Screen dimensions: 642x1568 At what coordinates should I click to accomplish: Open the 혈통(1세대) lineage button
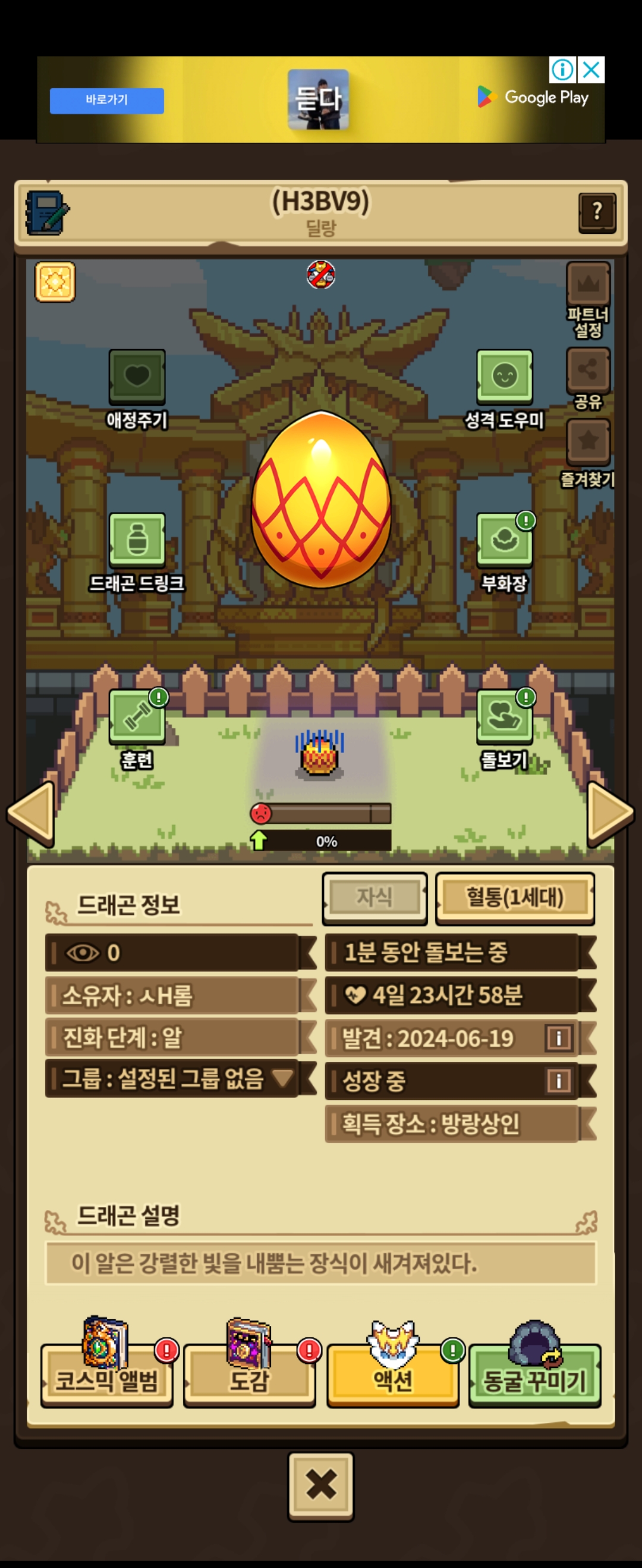[515, 897]
